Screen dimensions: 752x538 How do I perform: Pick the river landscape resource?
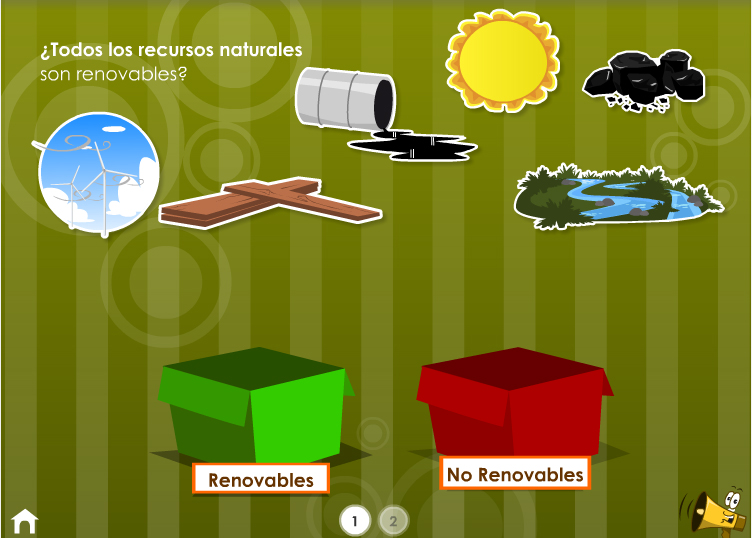(x=616, y=195)
